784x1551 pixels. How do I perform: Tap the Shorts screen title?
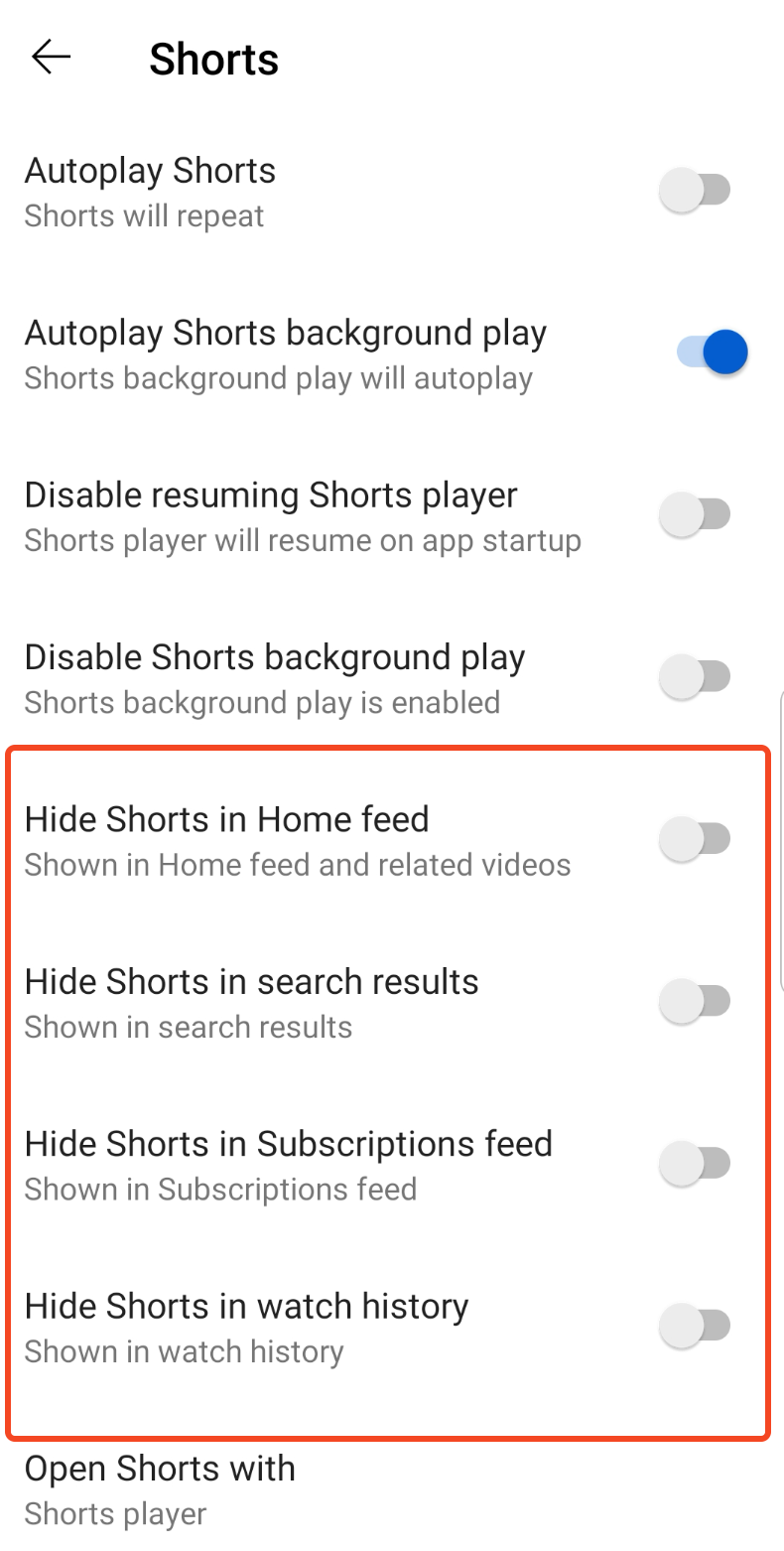(x=213, y=59)
